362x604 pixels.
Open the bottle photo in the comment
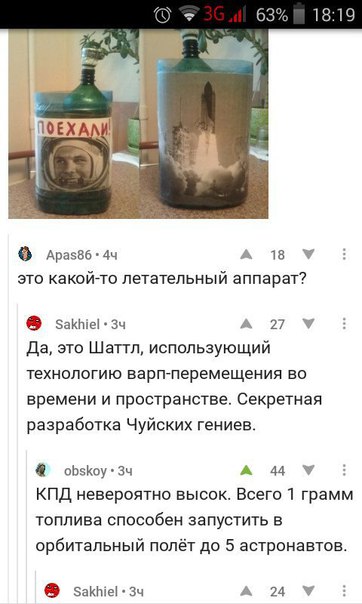[x=138, y=124]
